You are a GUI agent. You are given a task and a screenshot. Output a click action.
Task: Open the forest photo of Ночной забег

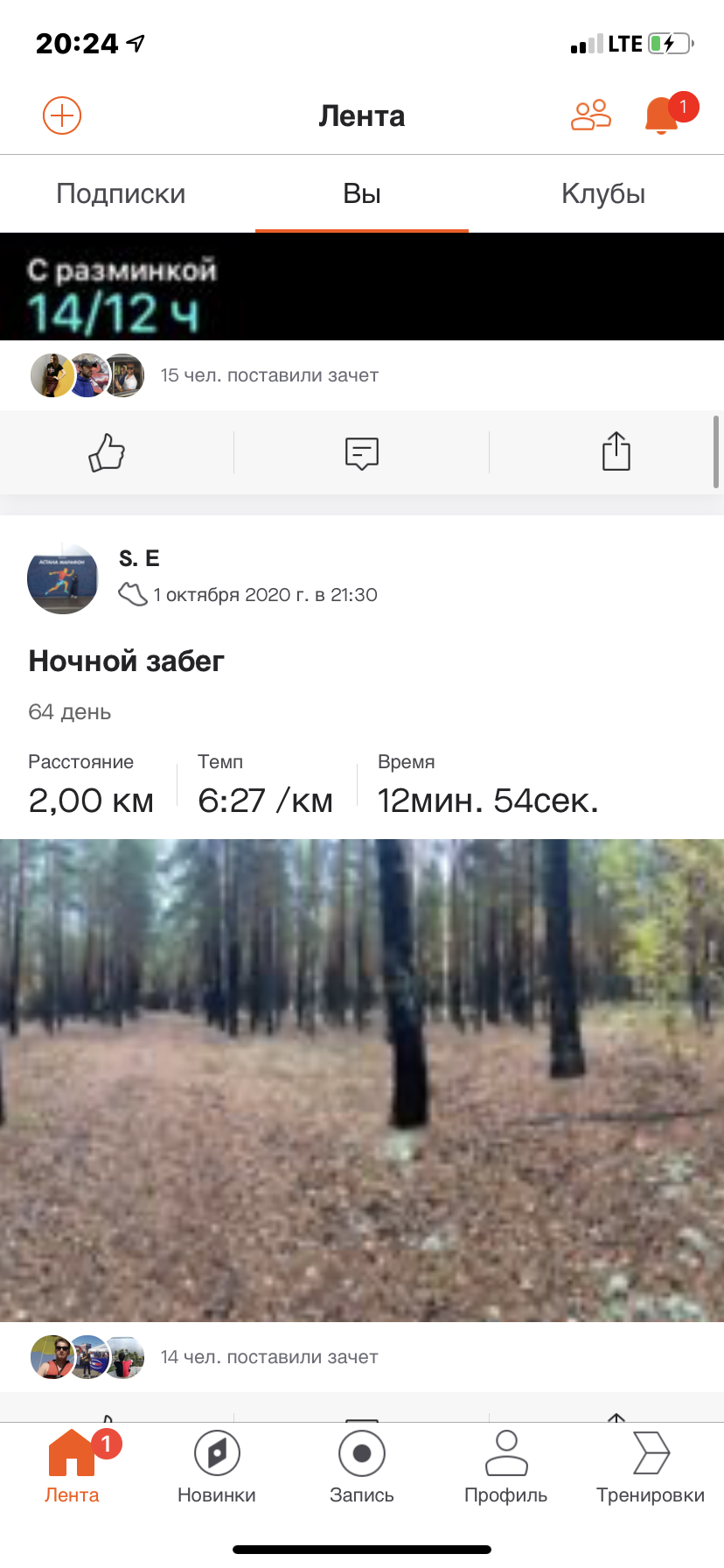[x=362, y=1080]
